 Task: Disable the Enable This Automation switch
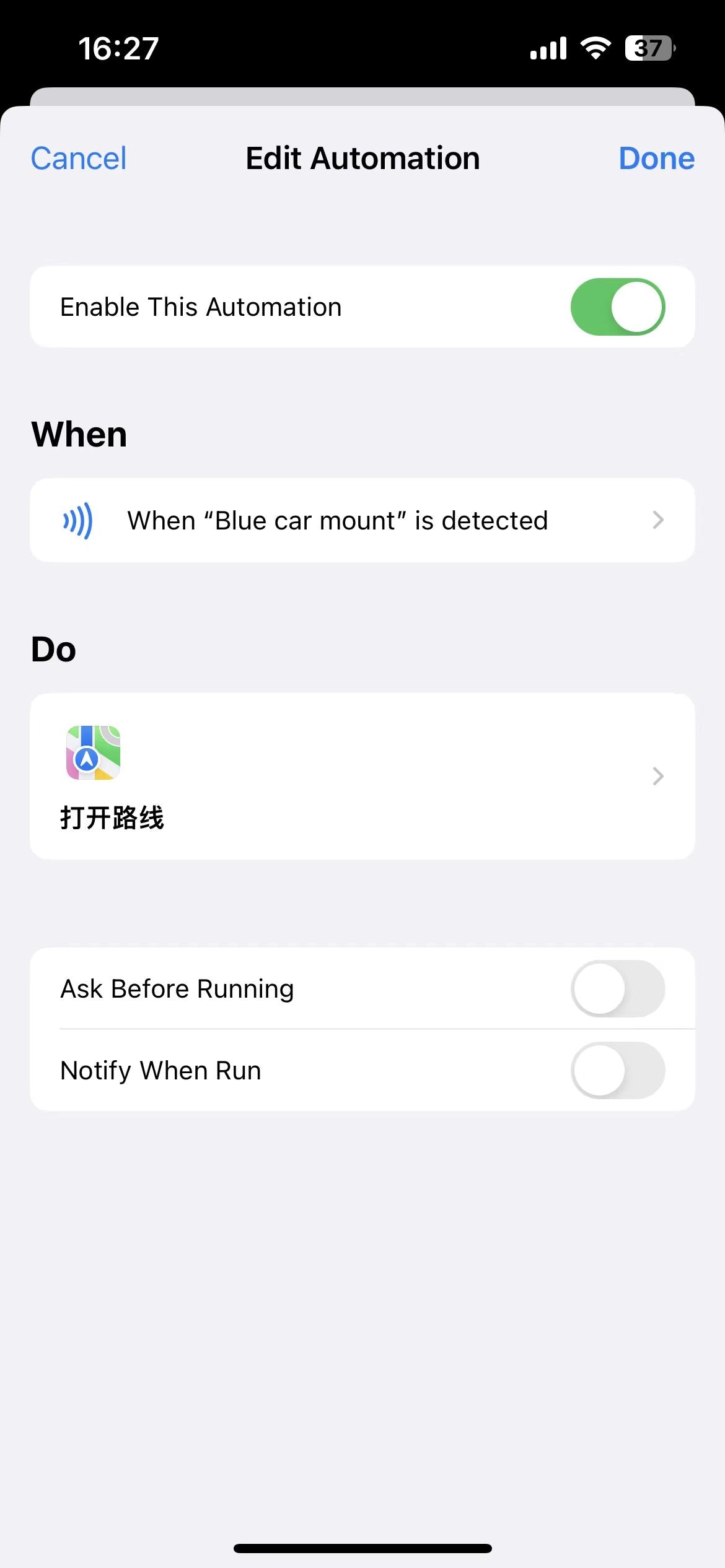tap(617, 307)
